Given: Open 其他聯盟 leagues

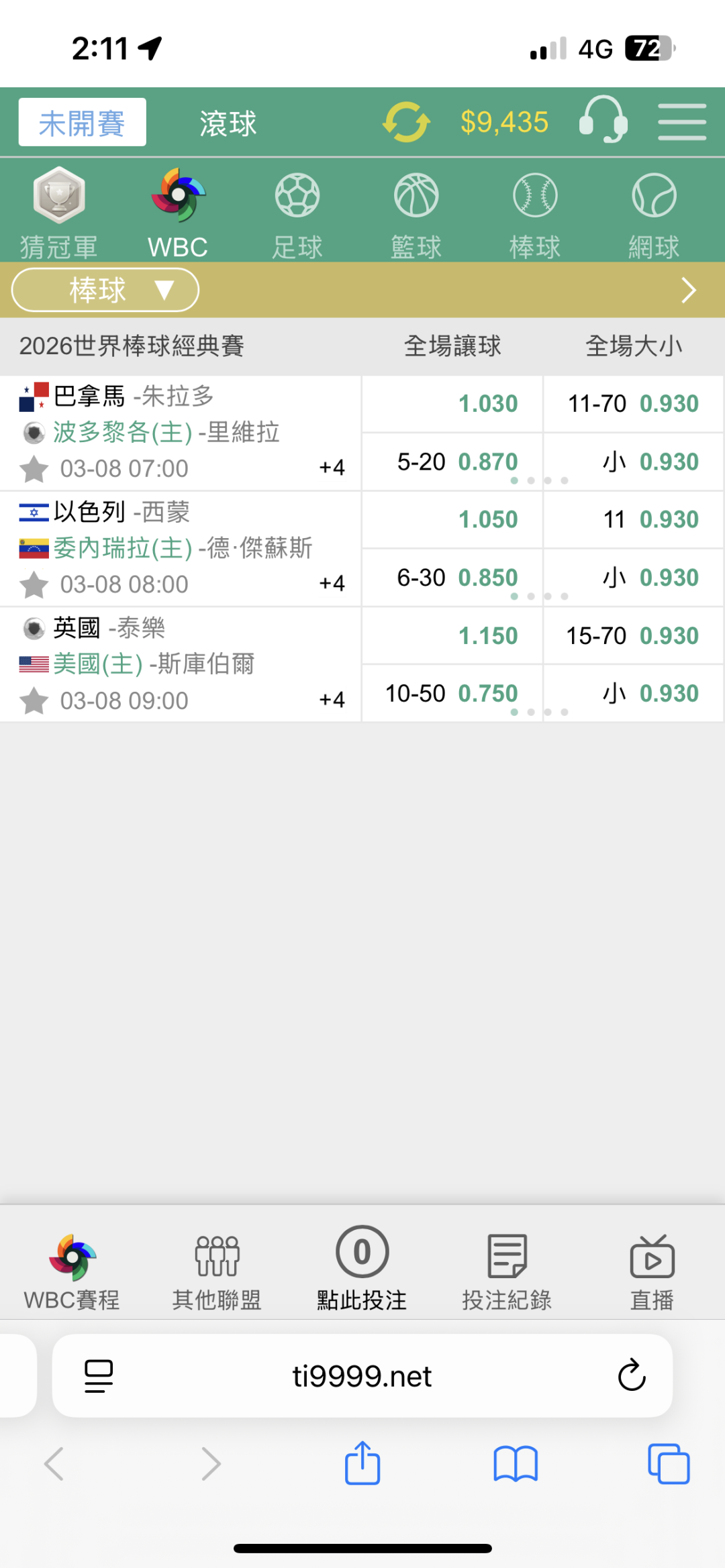Looking at the screenshot, I should [x=217, y=1271].
